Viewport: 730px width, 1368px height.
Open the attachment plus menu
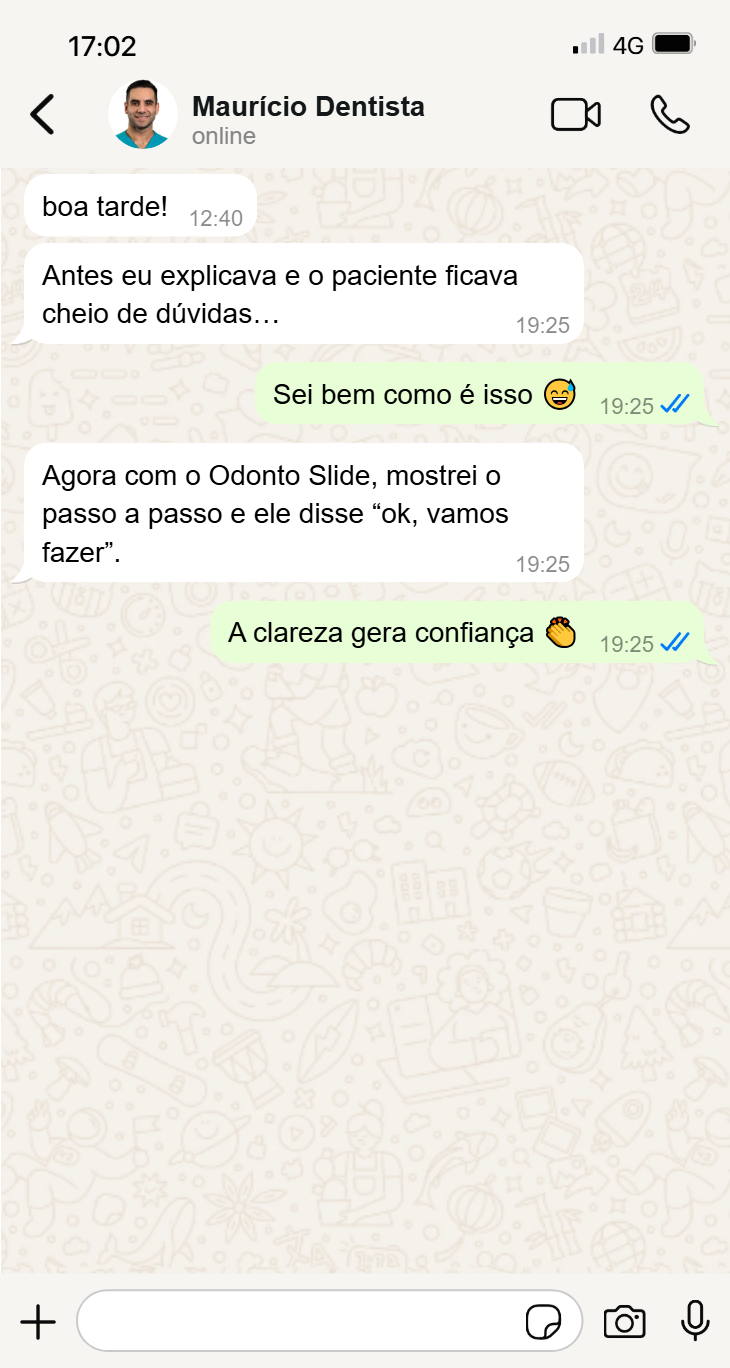coord(38,1322)
